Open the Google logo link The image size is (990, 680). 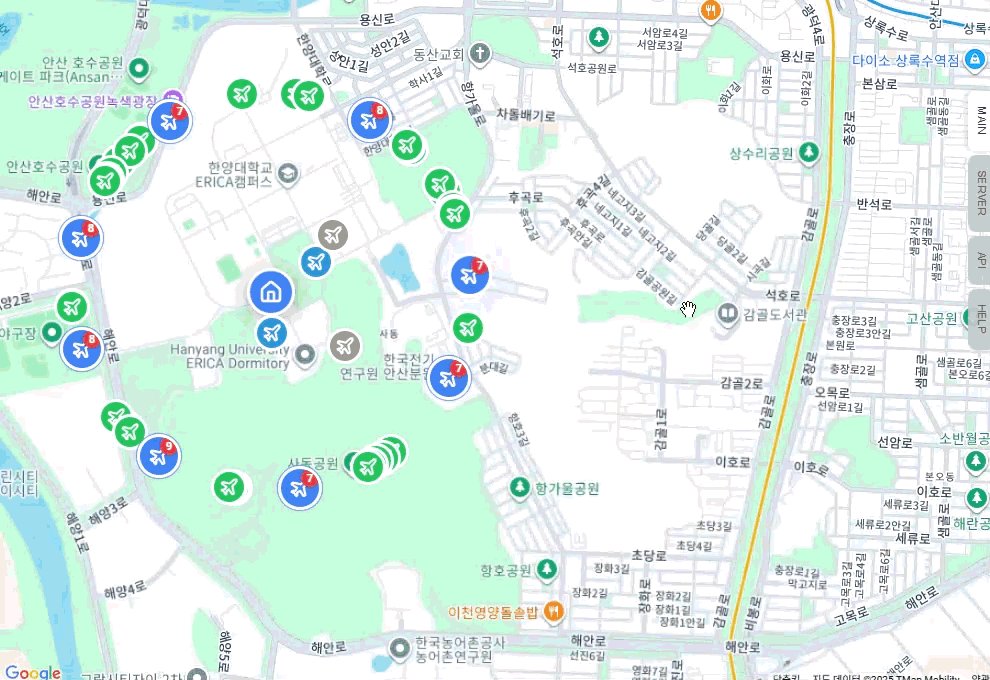32,673
